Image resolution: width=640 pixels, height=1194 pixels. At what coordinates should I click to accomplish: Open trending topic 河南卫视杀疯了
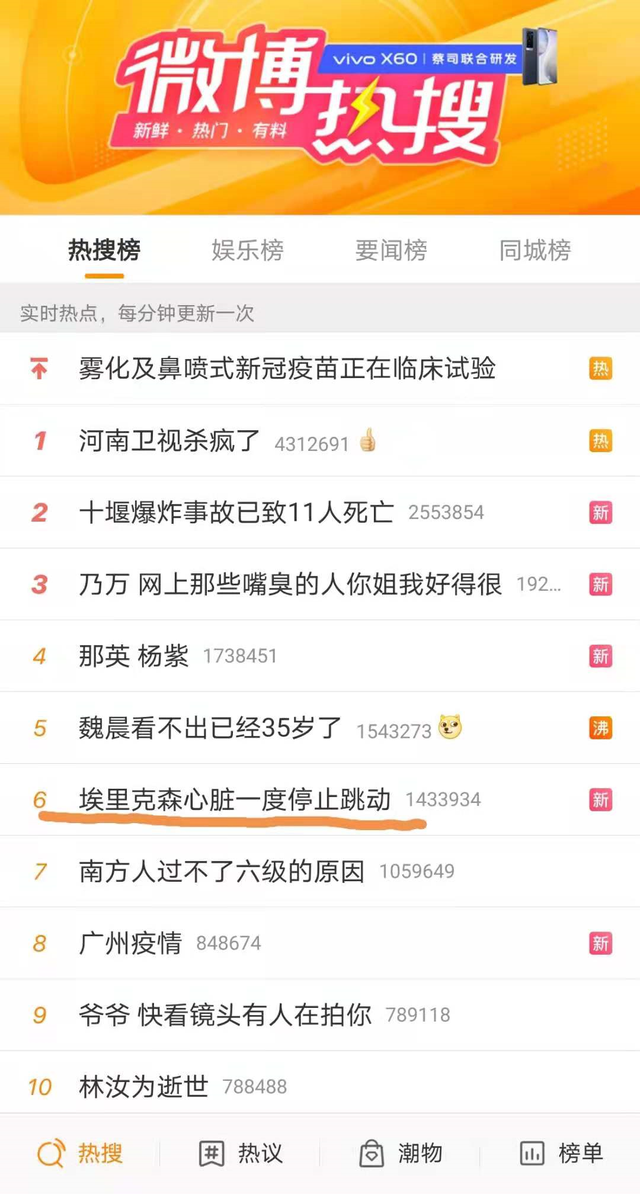(x=170, y=440)
